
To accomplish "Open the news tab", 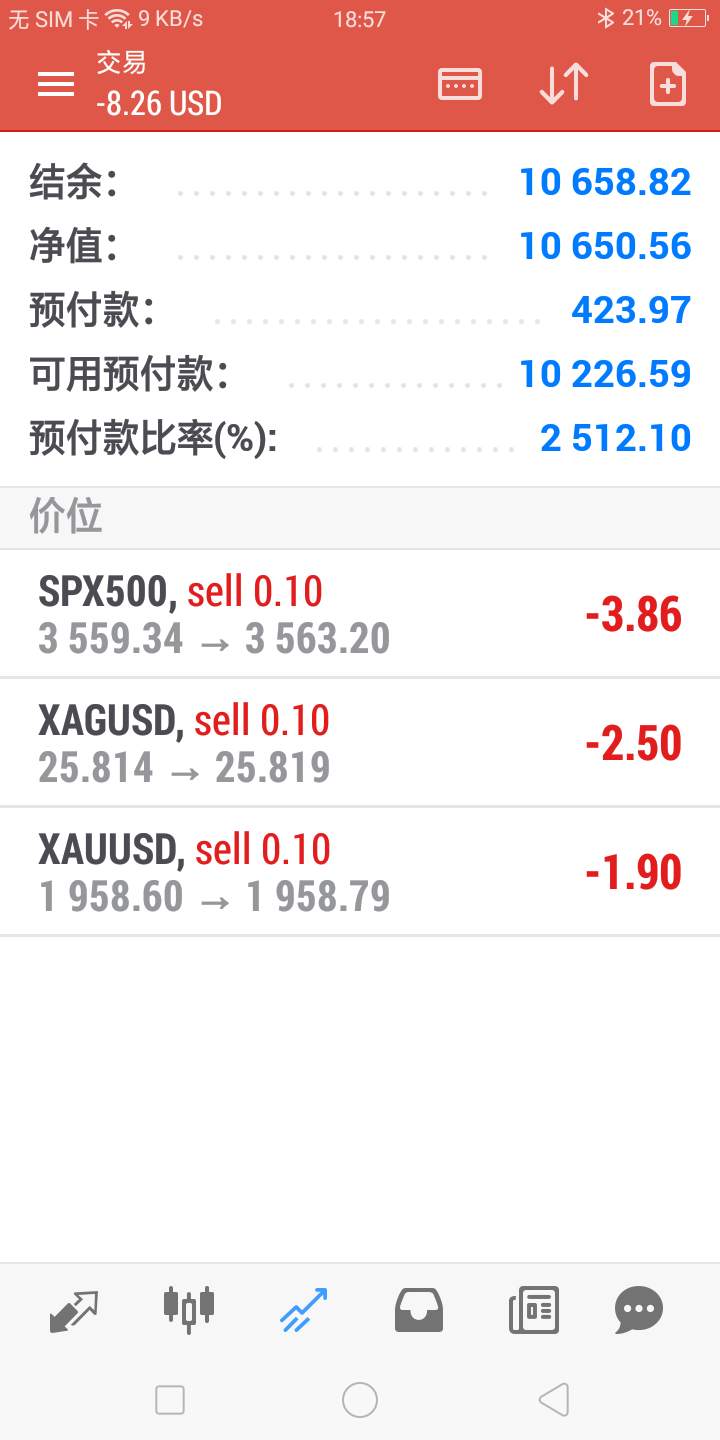I will pyautogui.click(x=534, y=1310).
